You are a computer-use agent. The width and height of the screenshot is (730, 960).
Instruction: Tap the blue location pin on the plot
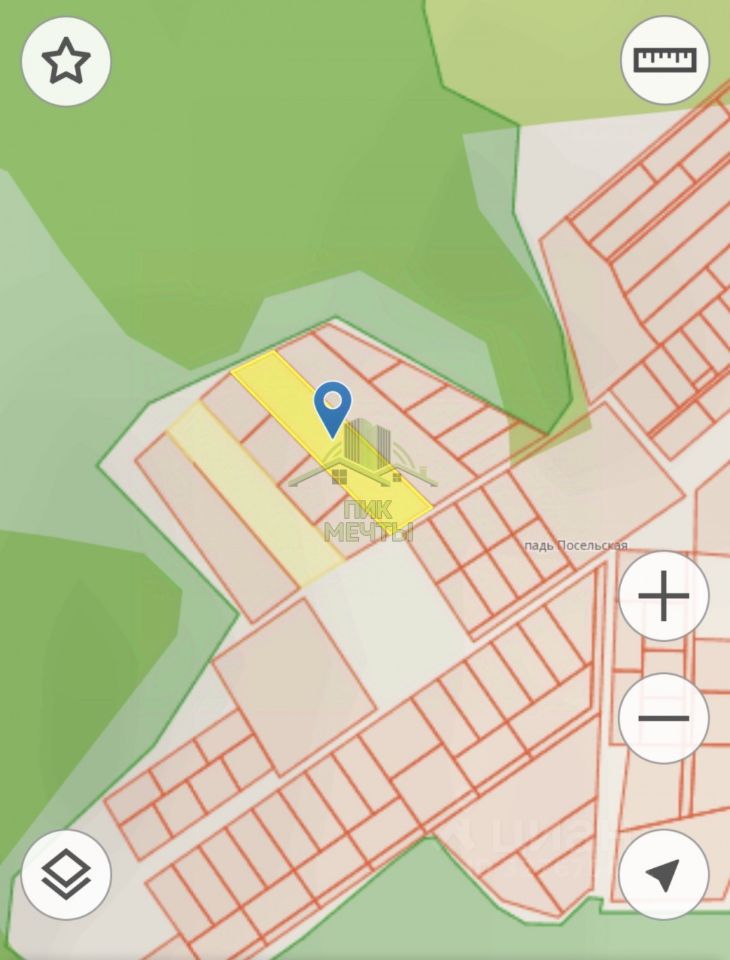[x=332, y=406]
